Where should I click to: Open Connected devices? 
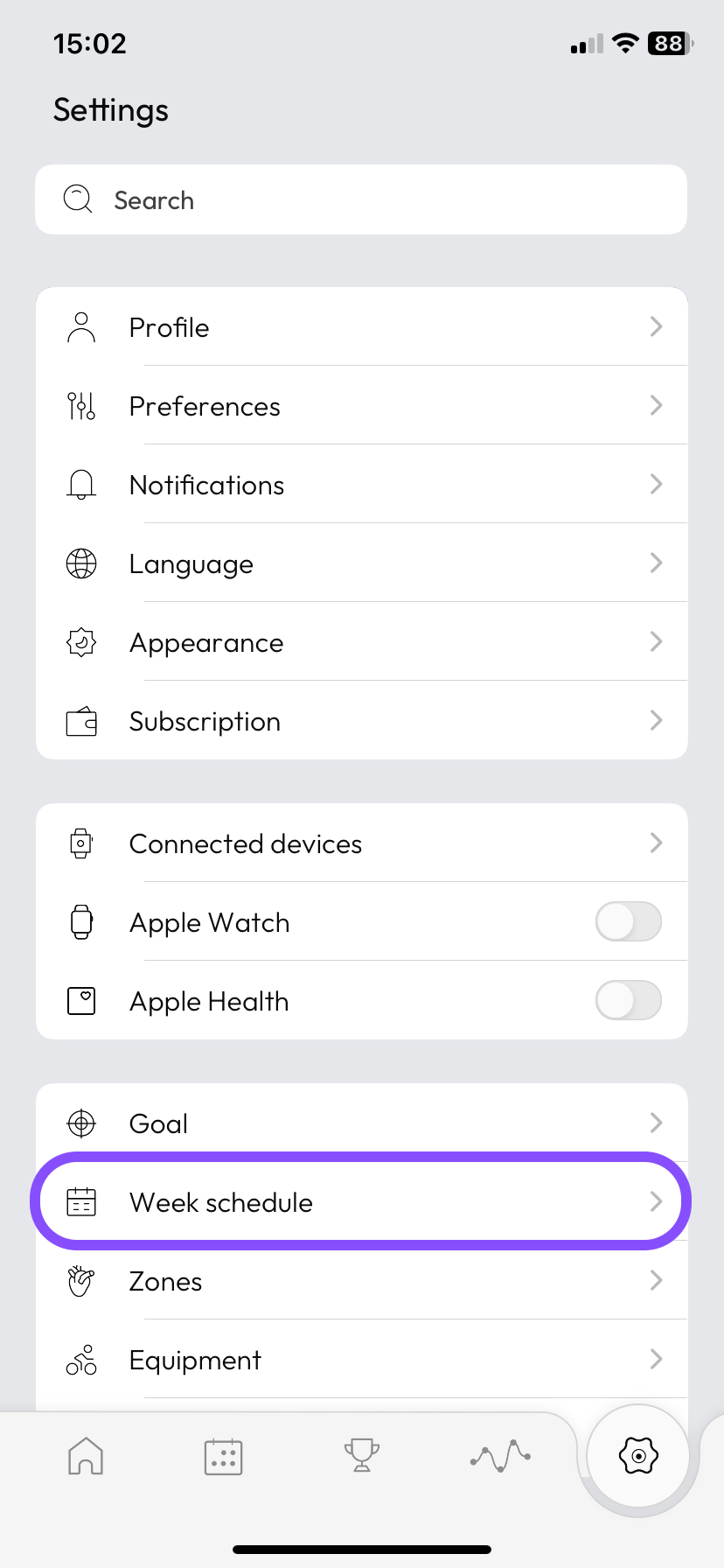pyautogui.click(x=360, y=843)
